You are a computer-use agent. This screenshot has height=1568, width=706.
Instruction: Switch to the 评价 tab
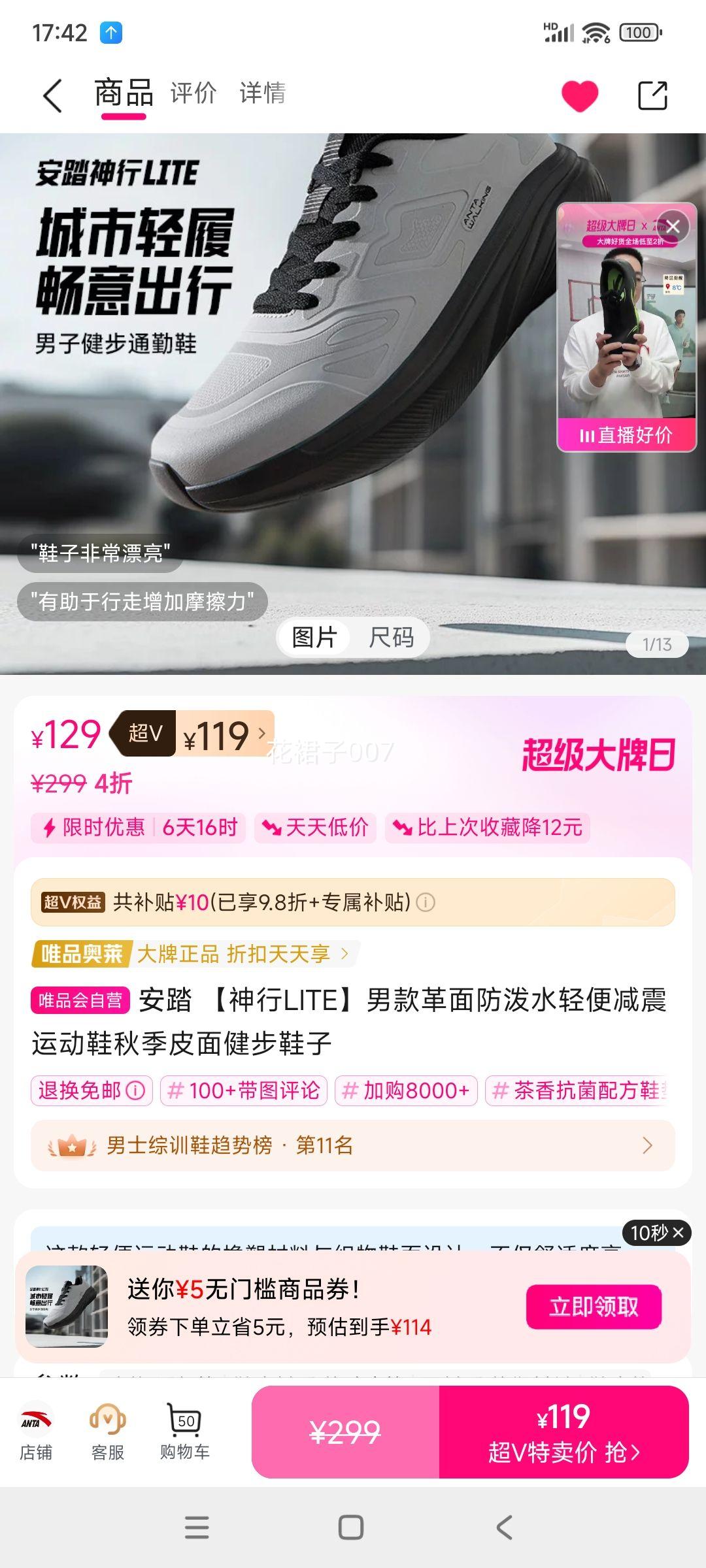(x=193, y=93)
